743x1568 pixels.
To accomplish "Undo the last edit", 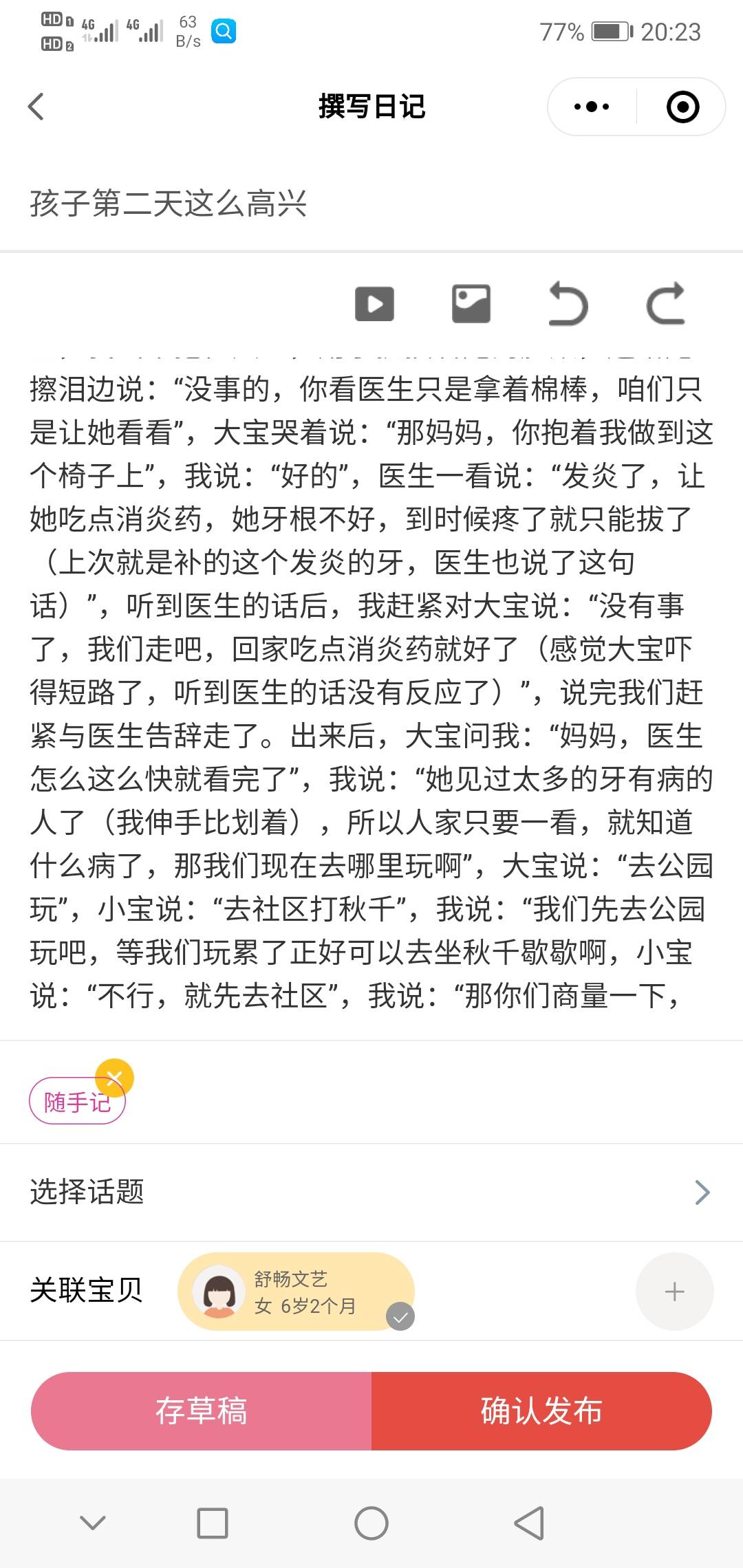I will pyautogui.click(x=567, y=303).
